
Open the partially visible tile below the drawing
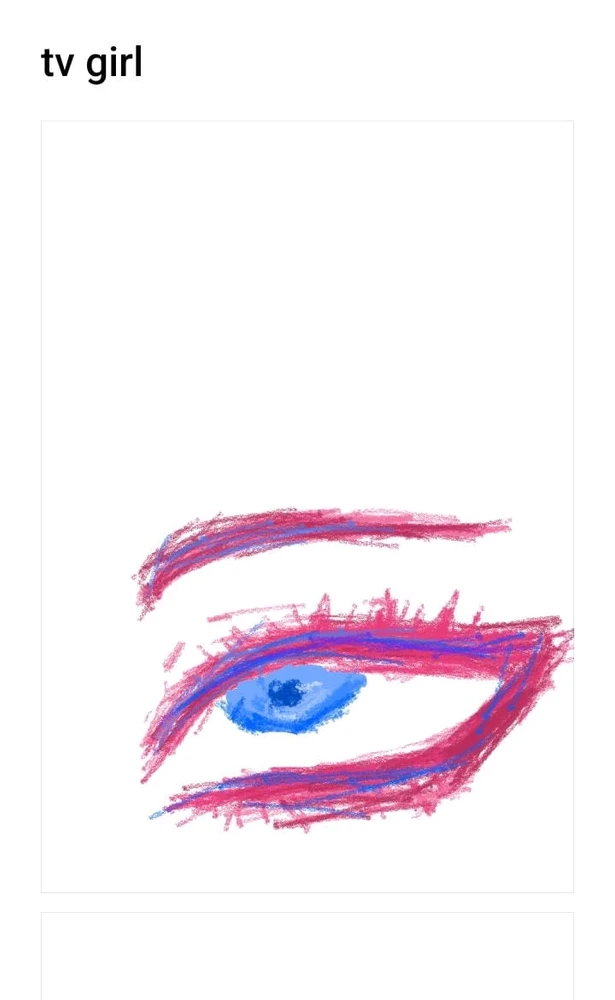click(x=307, y=956)
